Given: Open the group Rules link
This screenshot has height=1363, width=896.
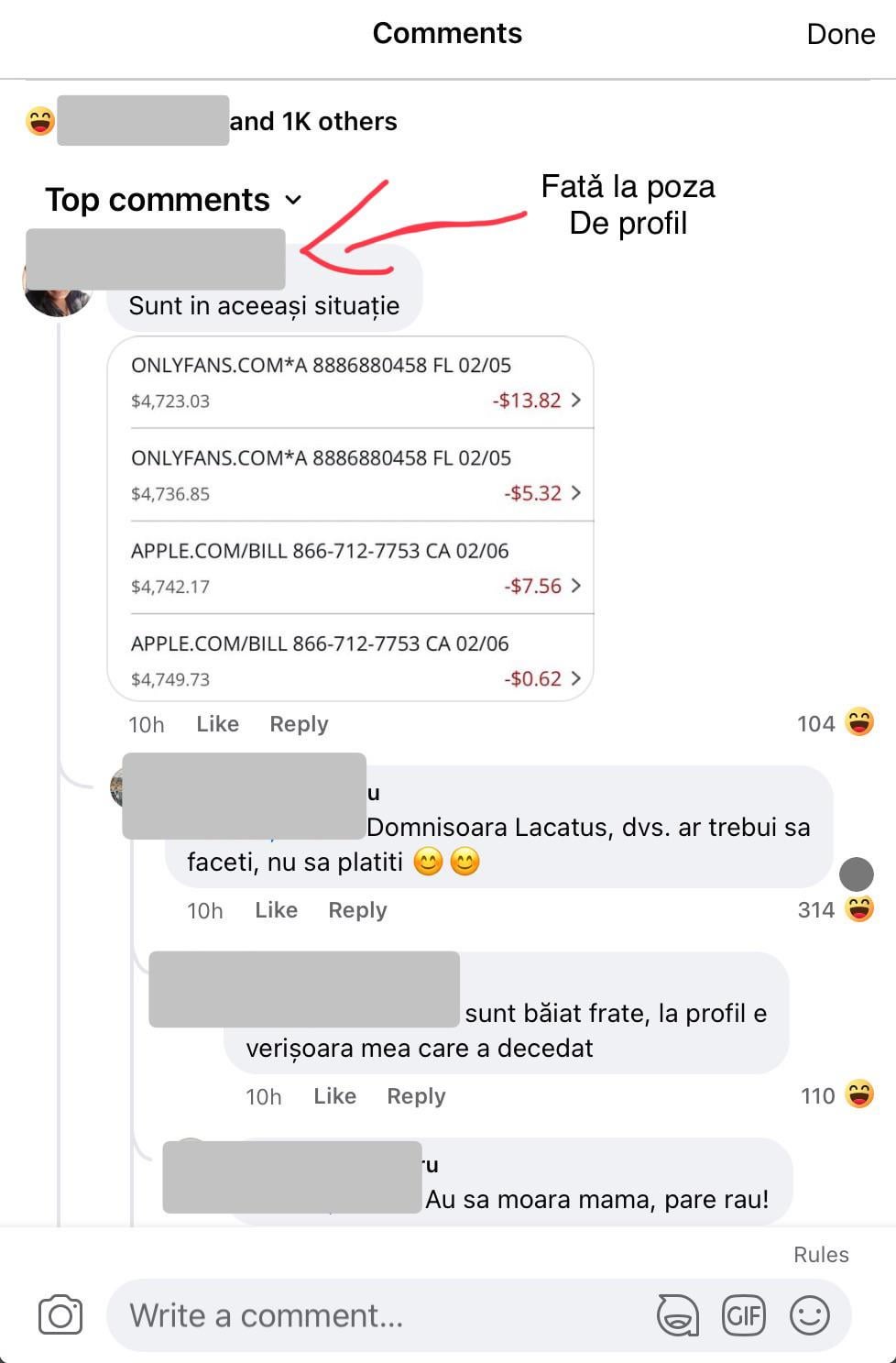Looking at the screenshot, I should tap(821, 1255).
